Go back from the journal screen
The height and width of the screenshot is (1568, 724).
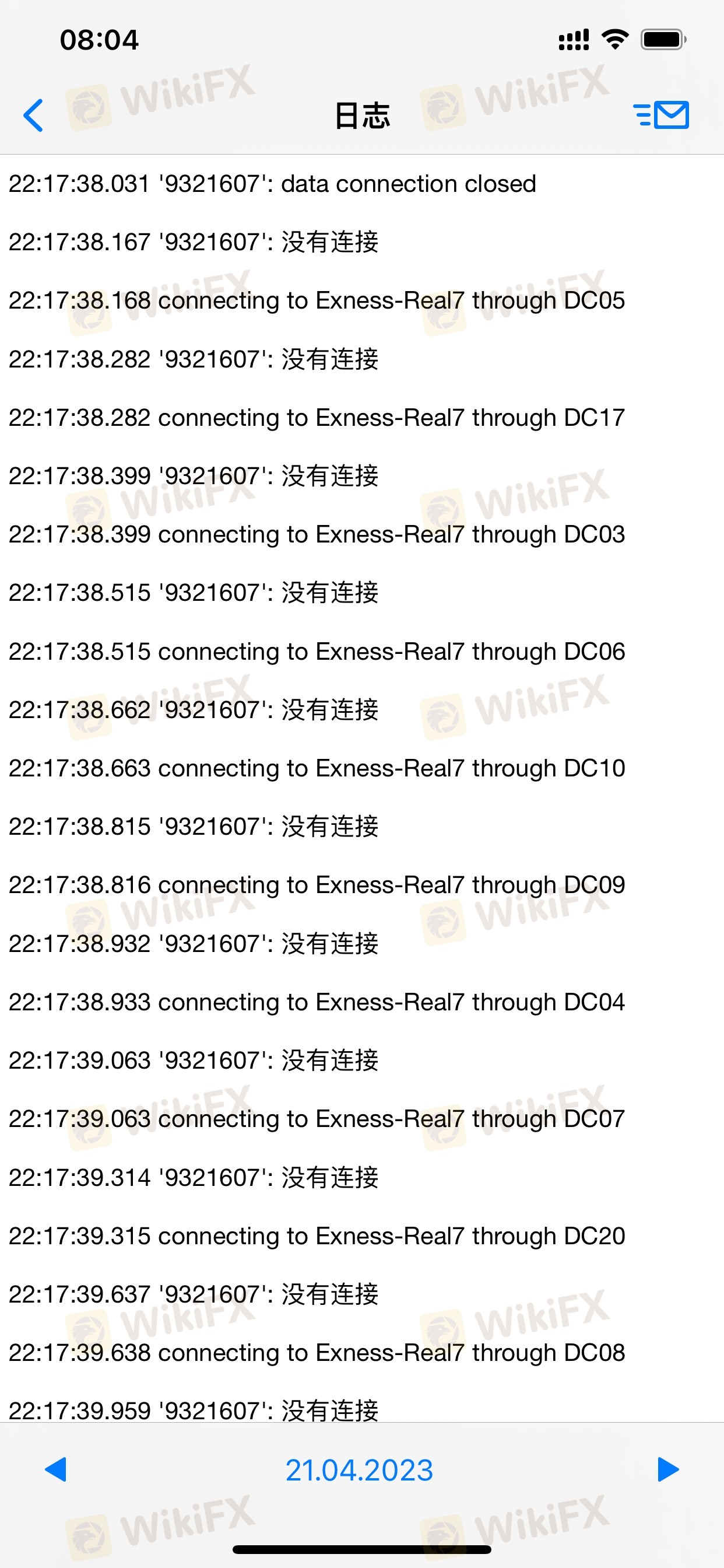pos(33,115)
